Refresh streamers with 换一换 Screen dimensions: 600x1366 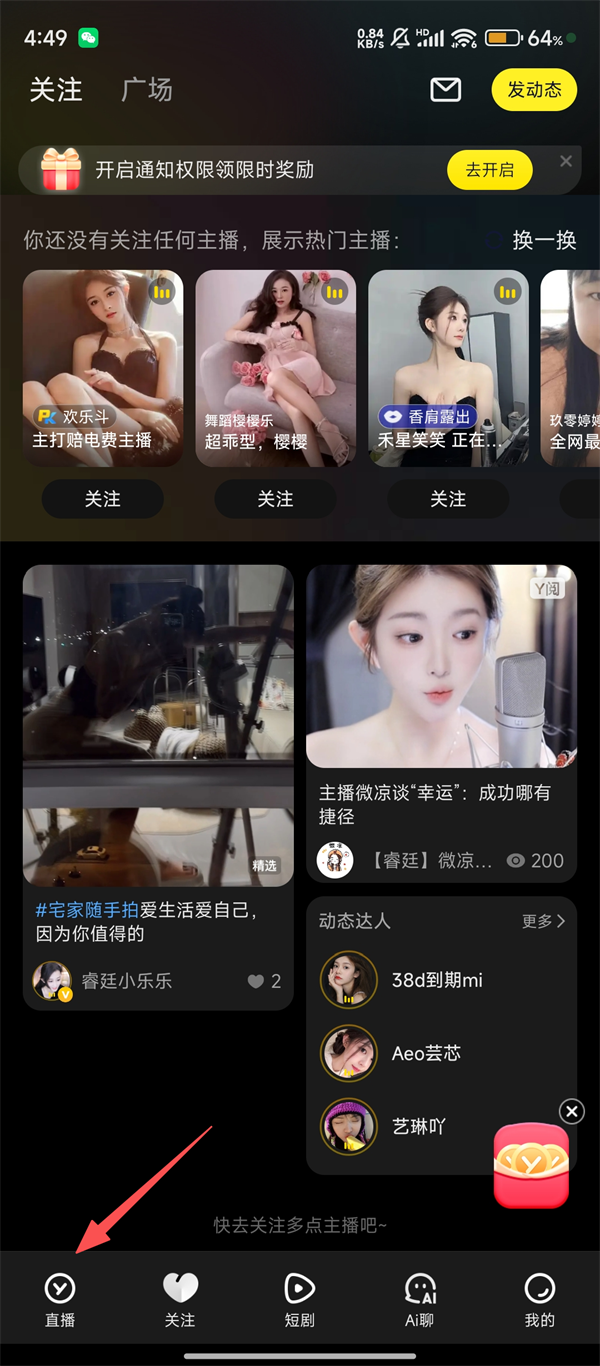544,241
